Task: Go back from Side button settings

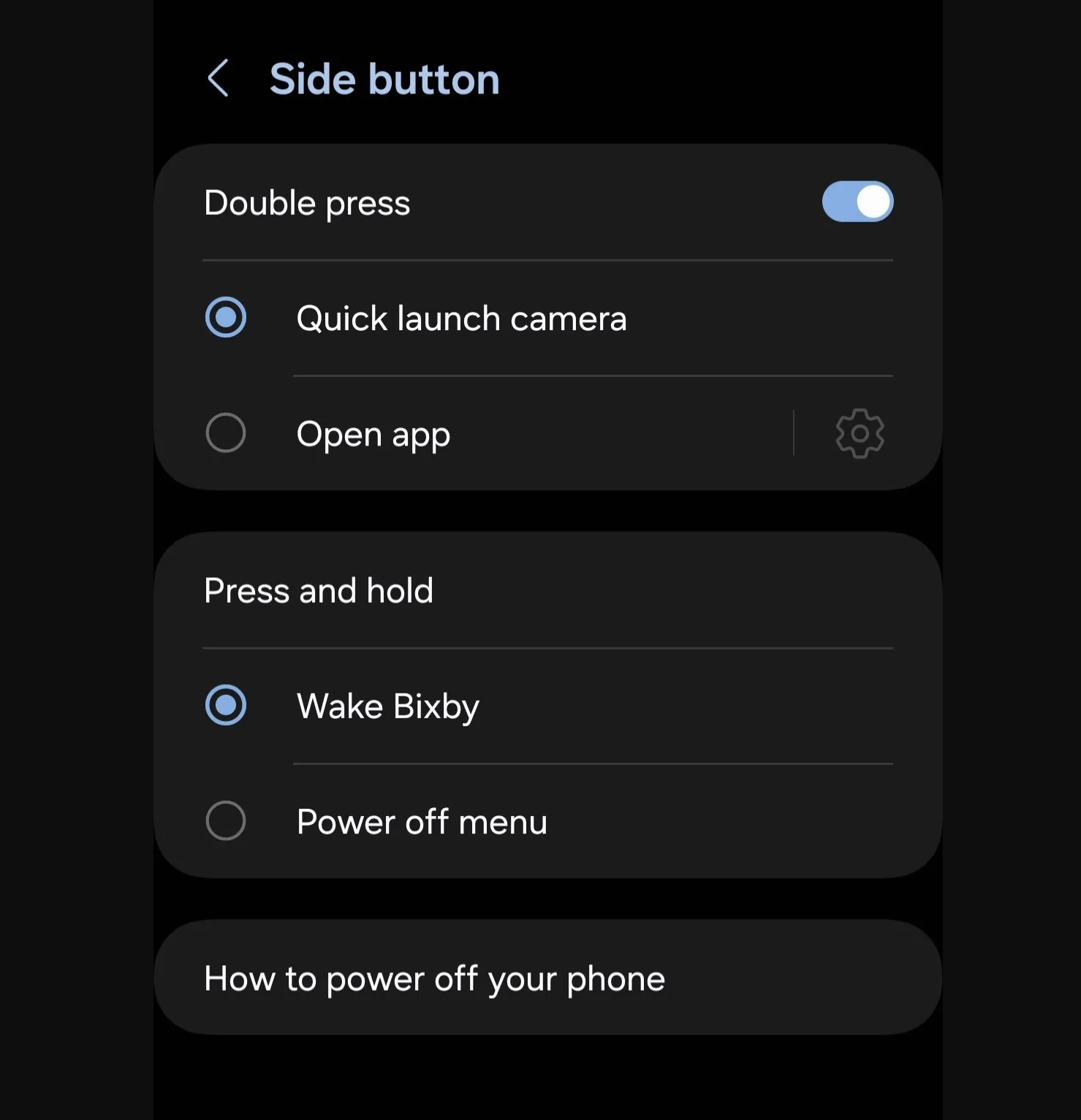Action: coord(218,78)
